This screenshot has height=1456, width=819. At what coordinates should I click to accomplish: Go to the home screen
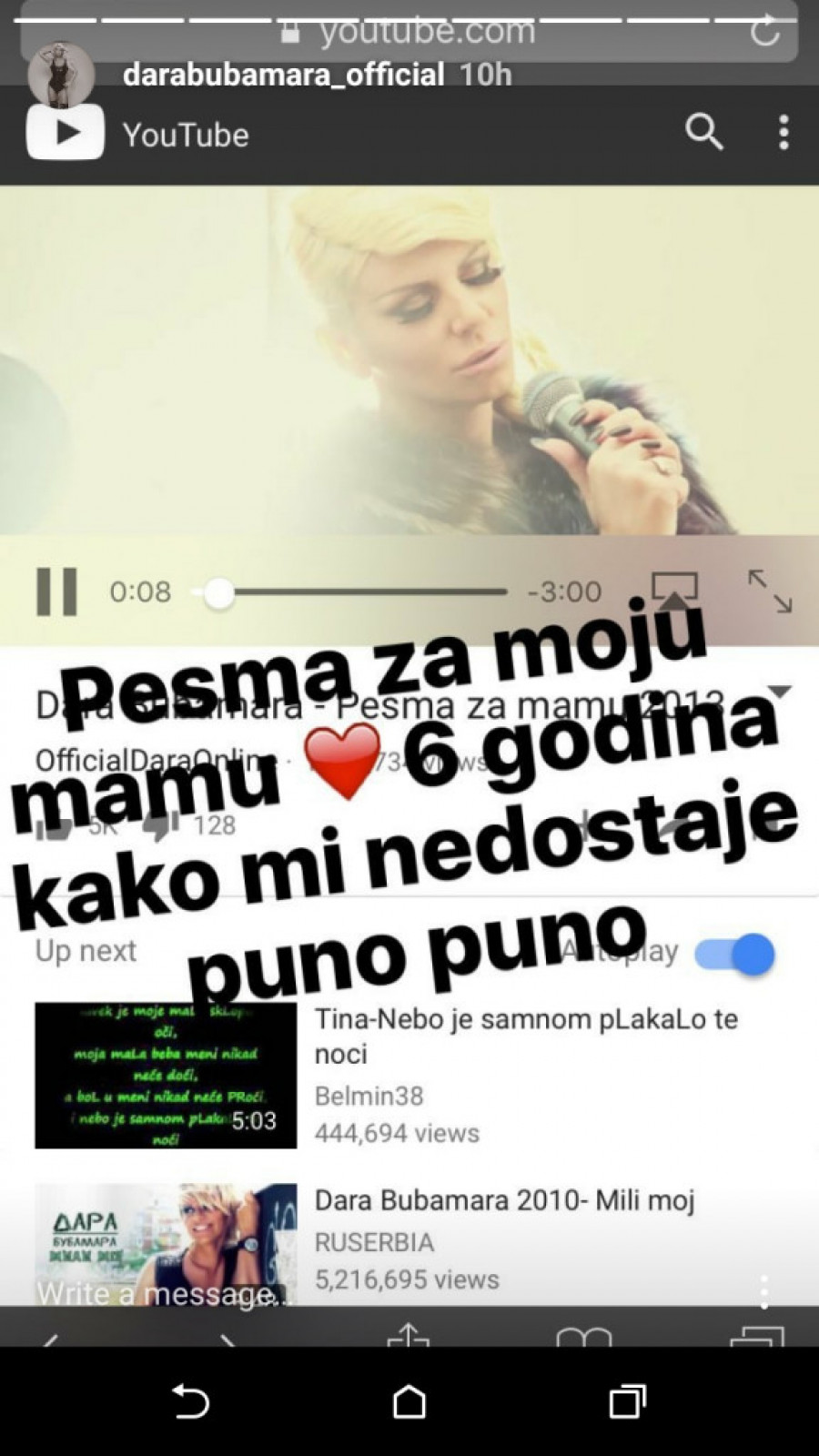tap(409, 1401)
